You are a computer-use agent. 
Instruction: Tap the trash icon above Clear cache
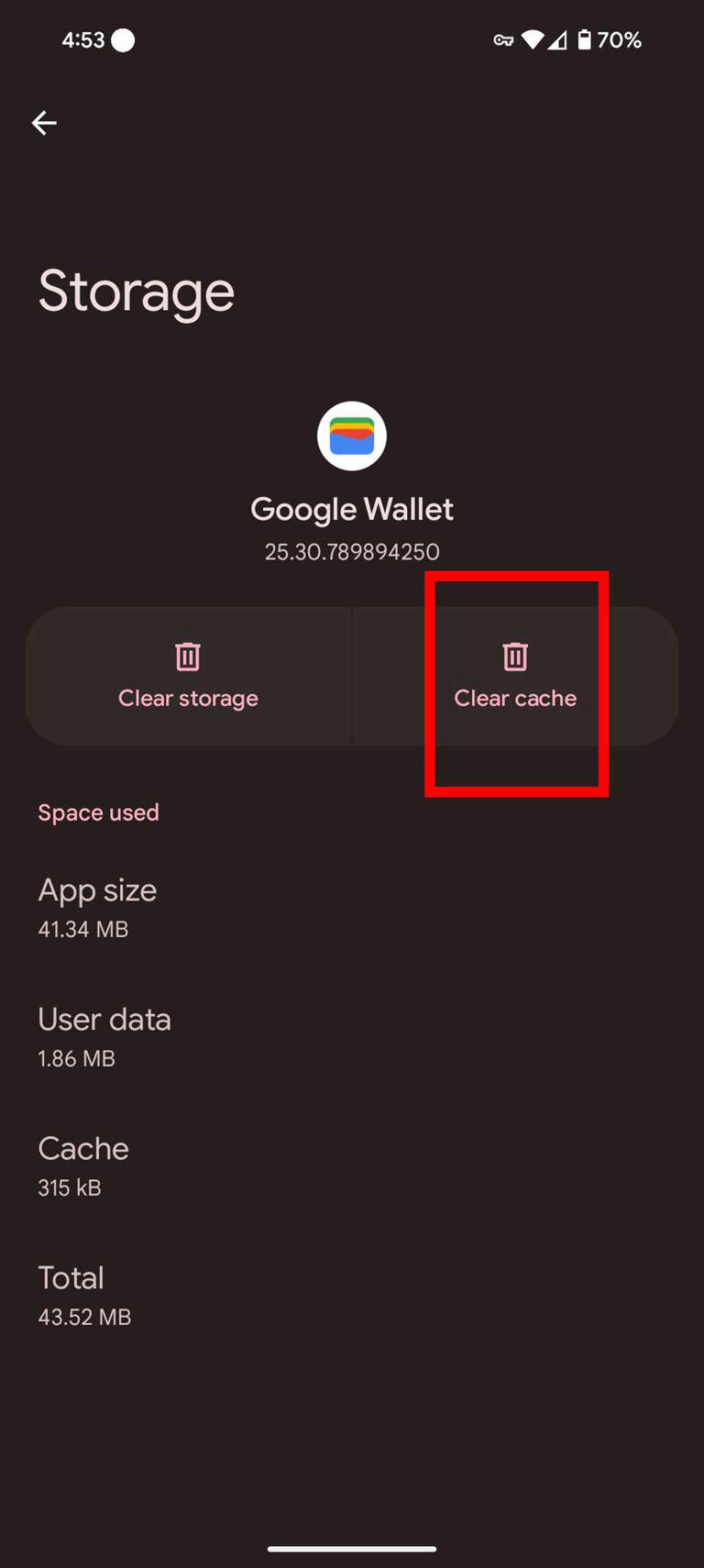tap(515, 657)
